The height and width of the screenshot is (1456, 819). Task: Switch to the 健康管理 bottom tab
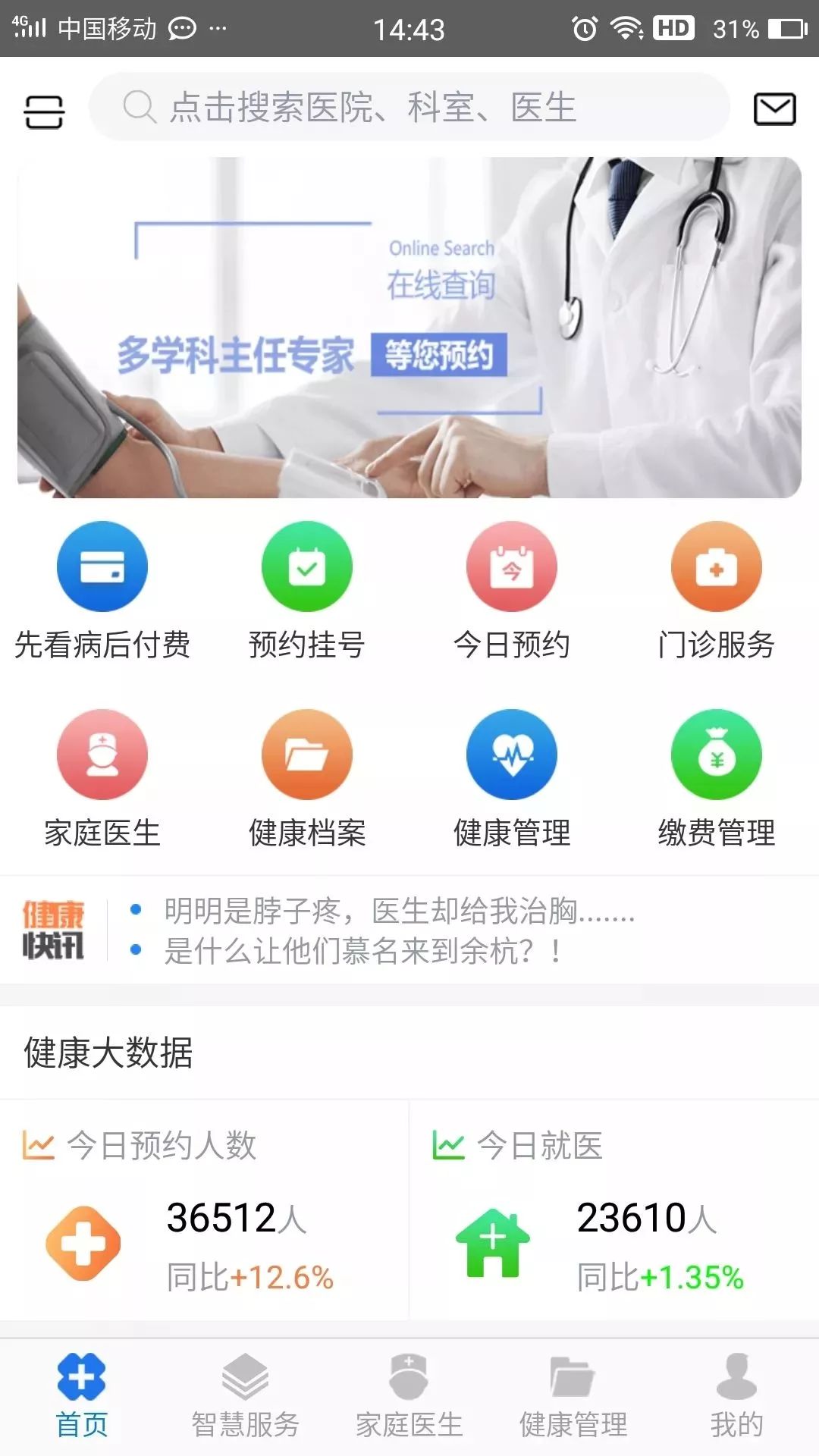(573, 1397)
